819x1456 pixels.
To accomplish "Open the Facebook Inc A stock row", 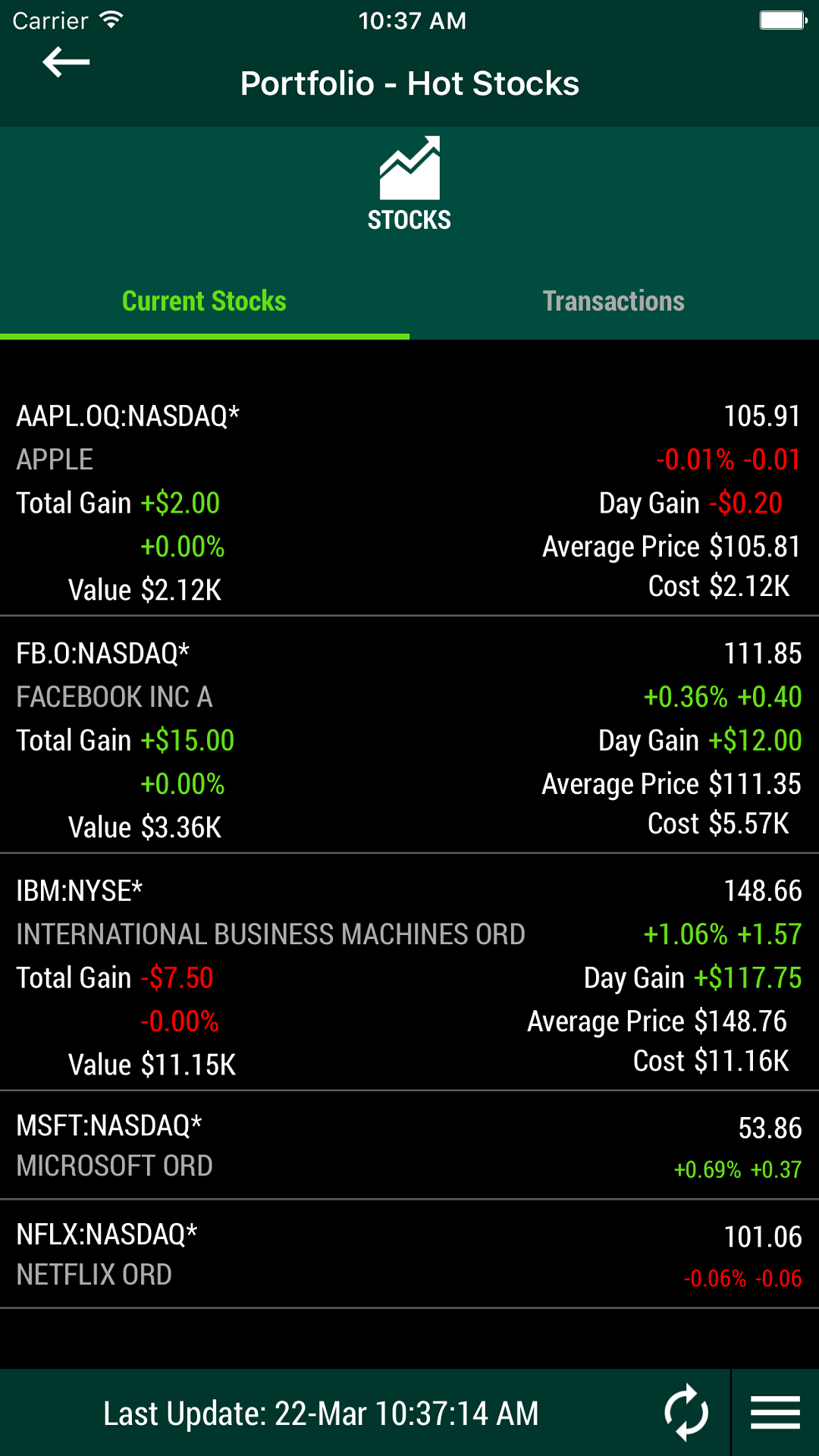I will pos(409,735).
